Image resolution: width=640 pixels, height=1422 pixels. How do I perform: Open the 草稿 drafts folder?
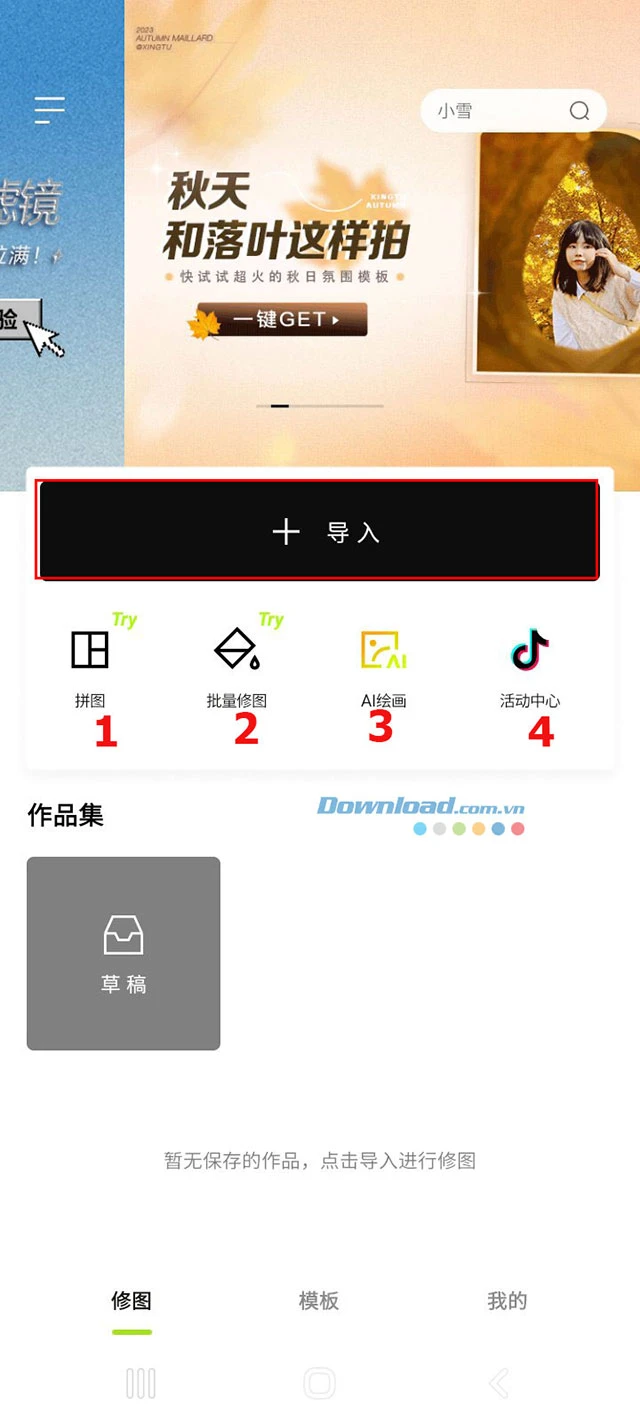[x=123, y=953]
